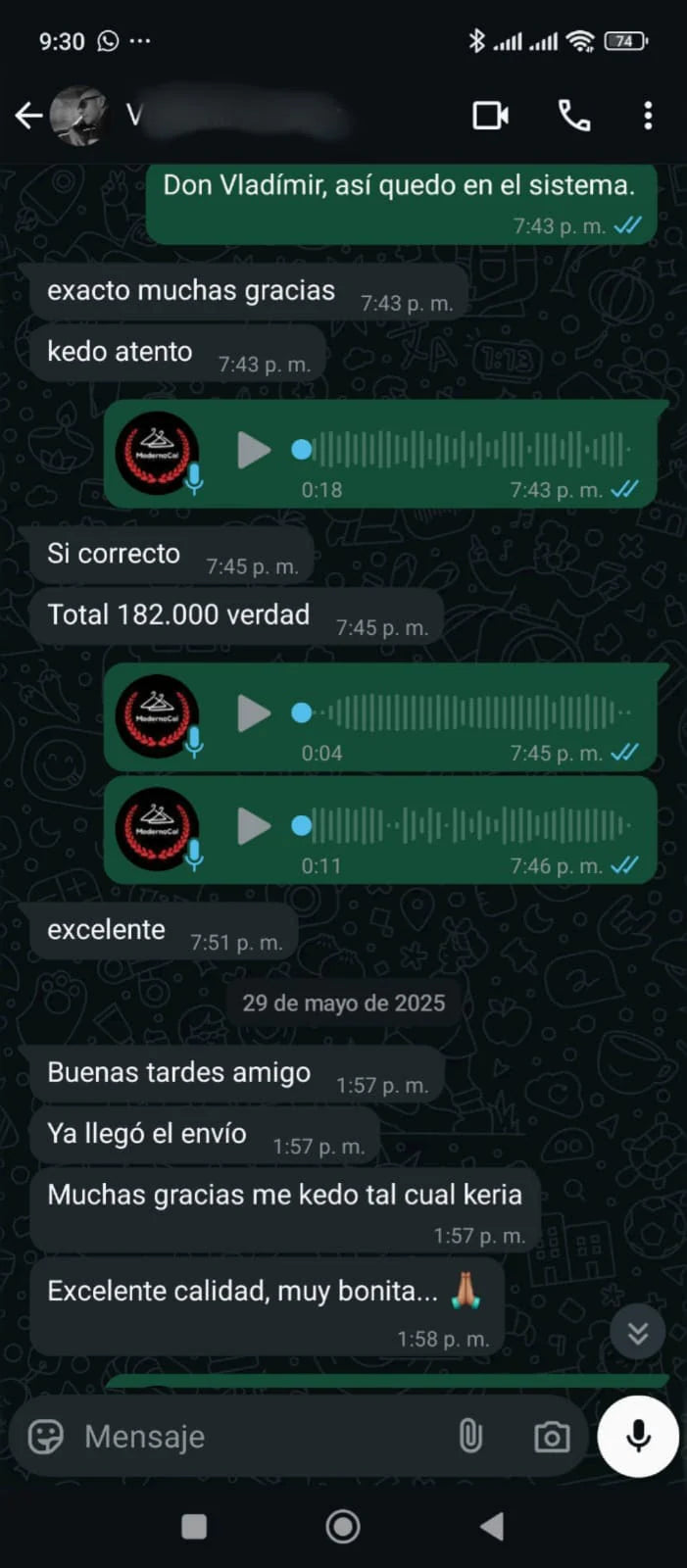Screen dimensions: 687x1568
Task: Go back to the chat list
Action: [x=28, y=116]
